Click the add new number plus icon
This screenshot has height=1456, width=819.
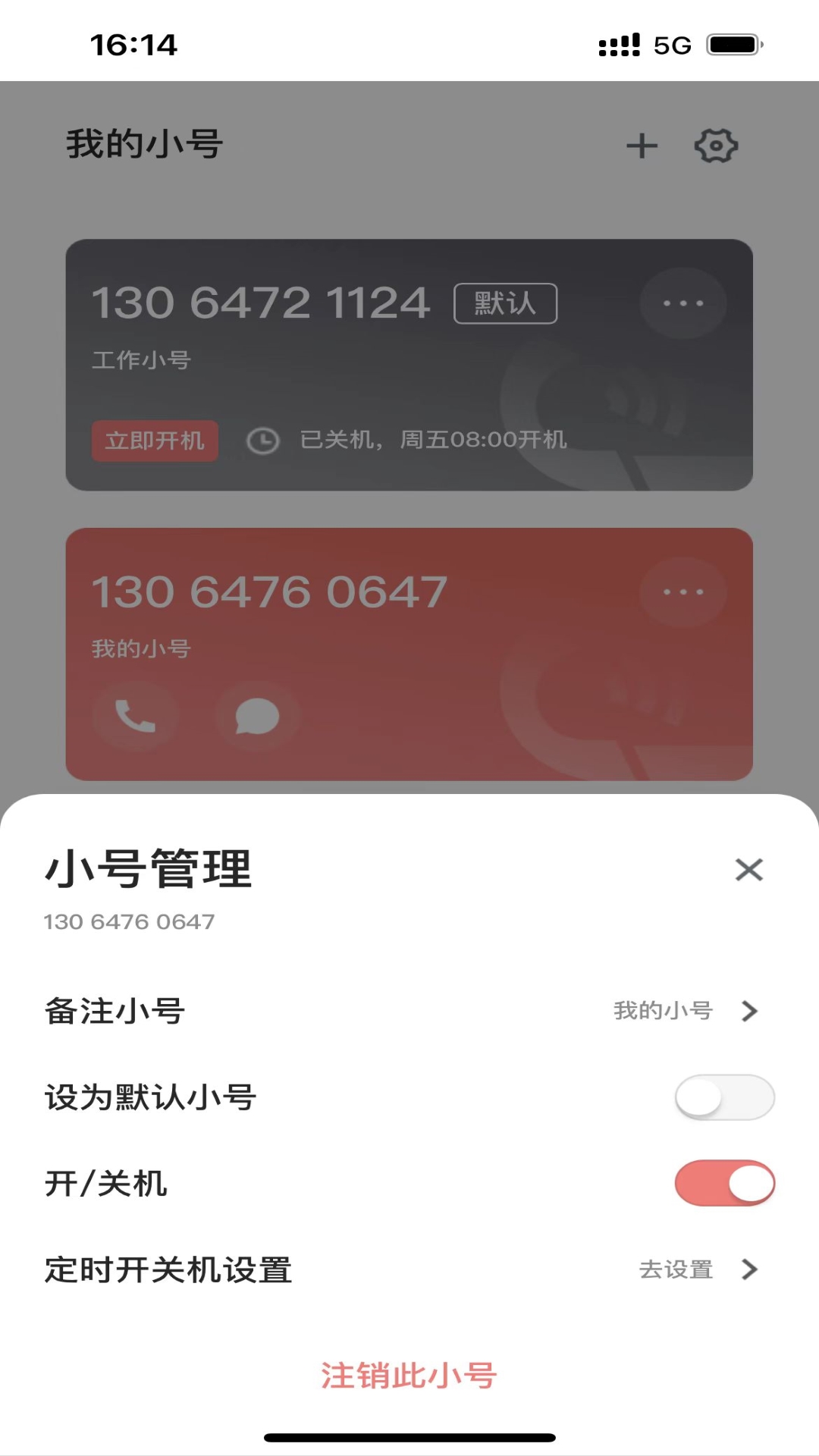pos(642,145)
